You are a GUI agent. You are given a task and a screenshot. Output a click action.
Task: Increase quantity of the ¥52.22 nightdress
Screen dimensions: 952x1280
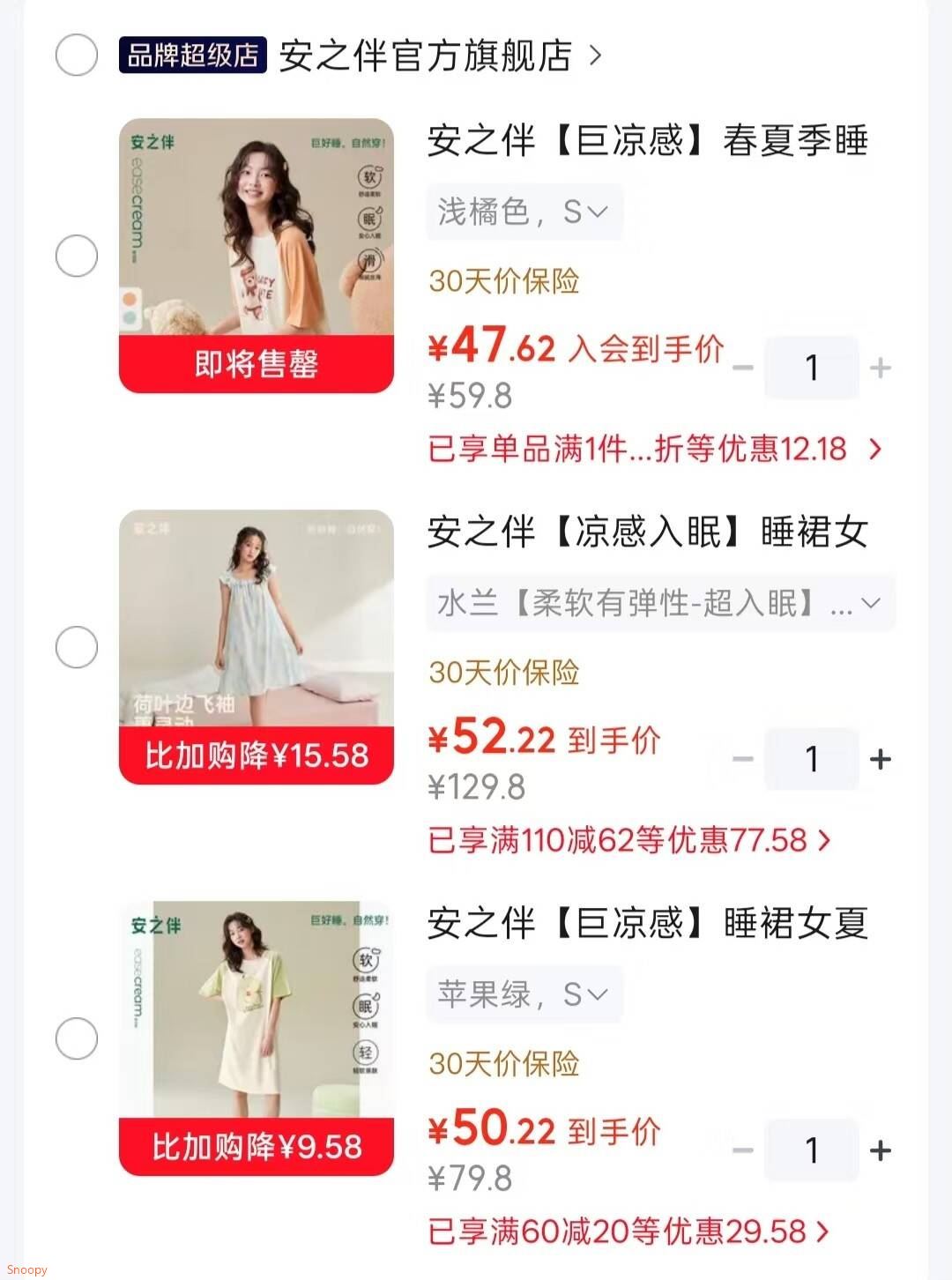tap(880, 759)
